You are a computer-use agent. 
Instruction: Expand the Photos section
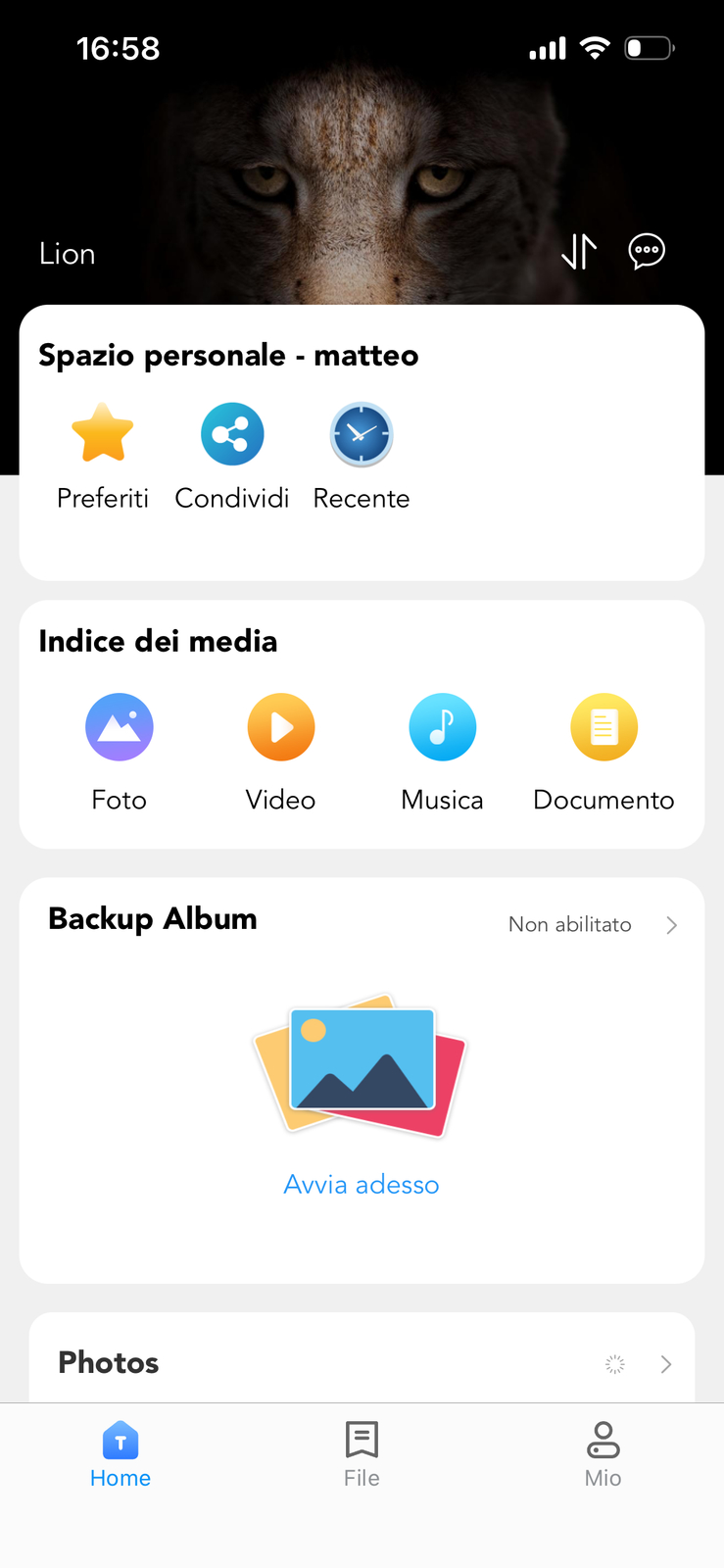(x=665, y=1364)
